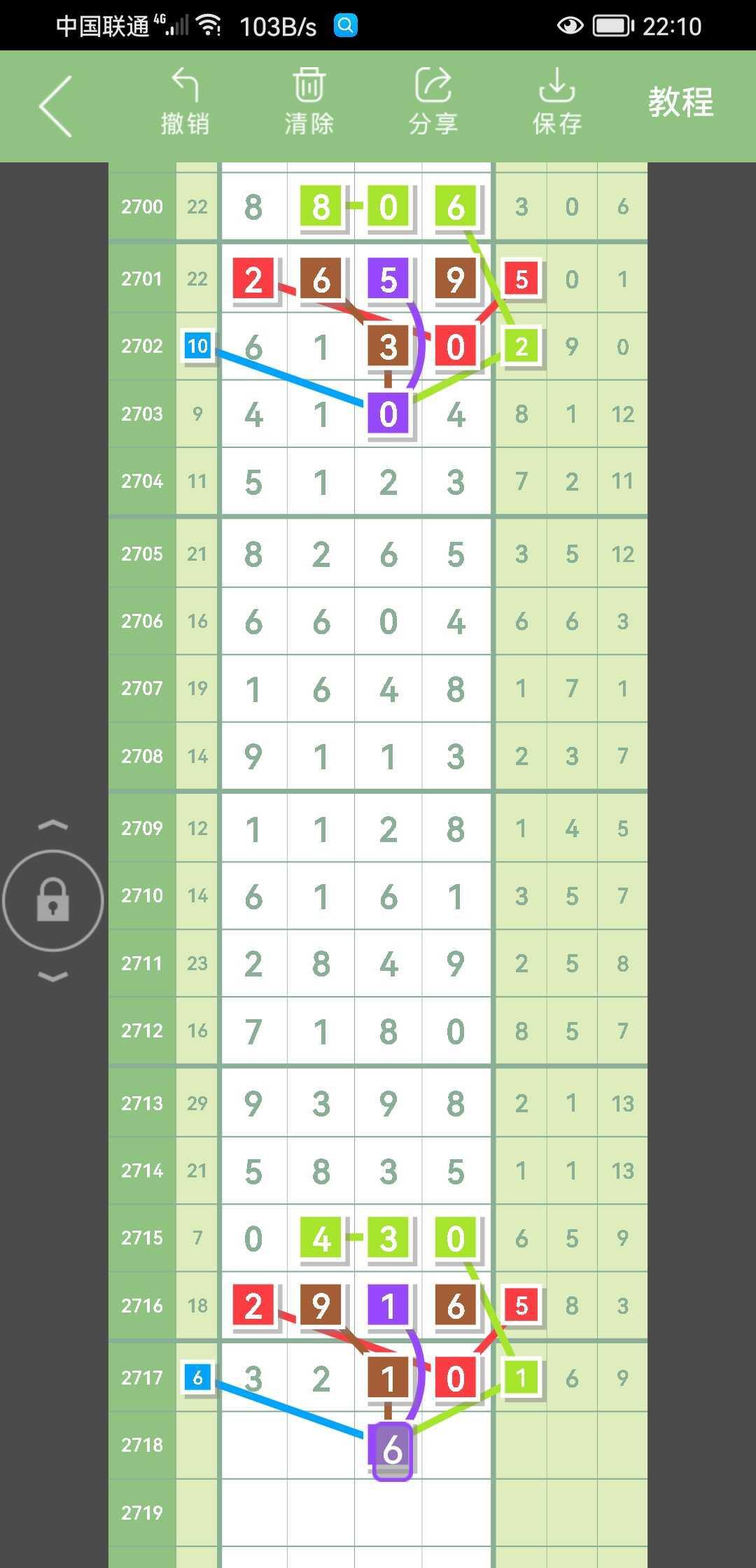
Task: Tap the down chevron below the lock
Action: [x=53, y=976]
